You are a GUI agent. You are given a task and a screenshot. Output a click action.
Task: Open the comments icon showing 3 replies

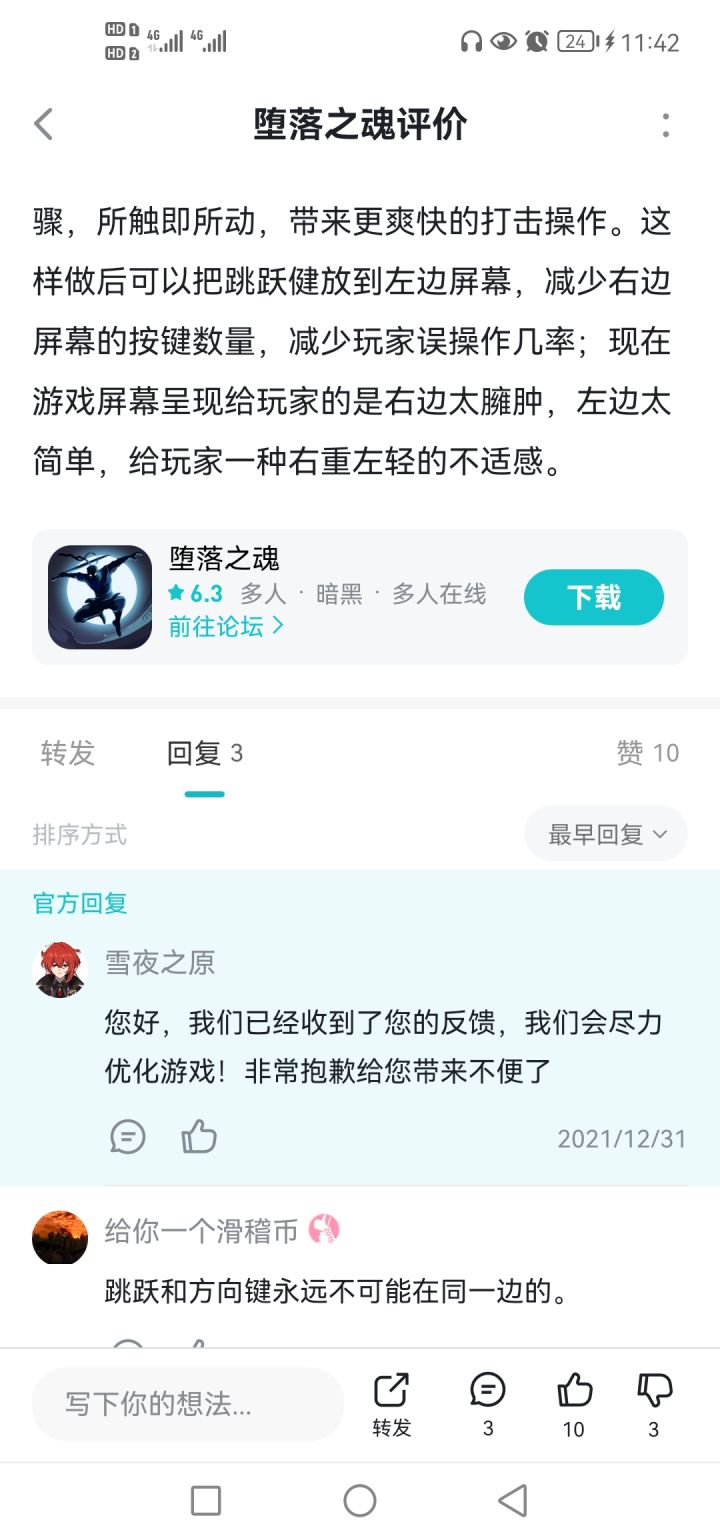click(487, 1389)
